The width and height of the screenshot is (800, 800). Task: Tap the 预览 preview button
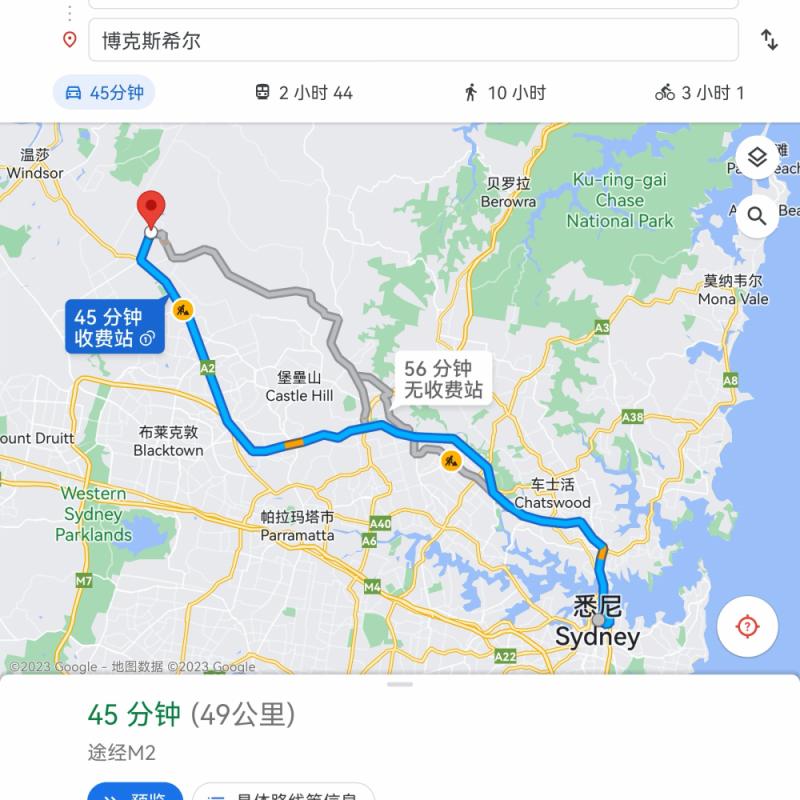point(135,791)
